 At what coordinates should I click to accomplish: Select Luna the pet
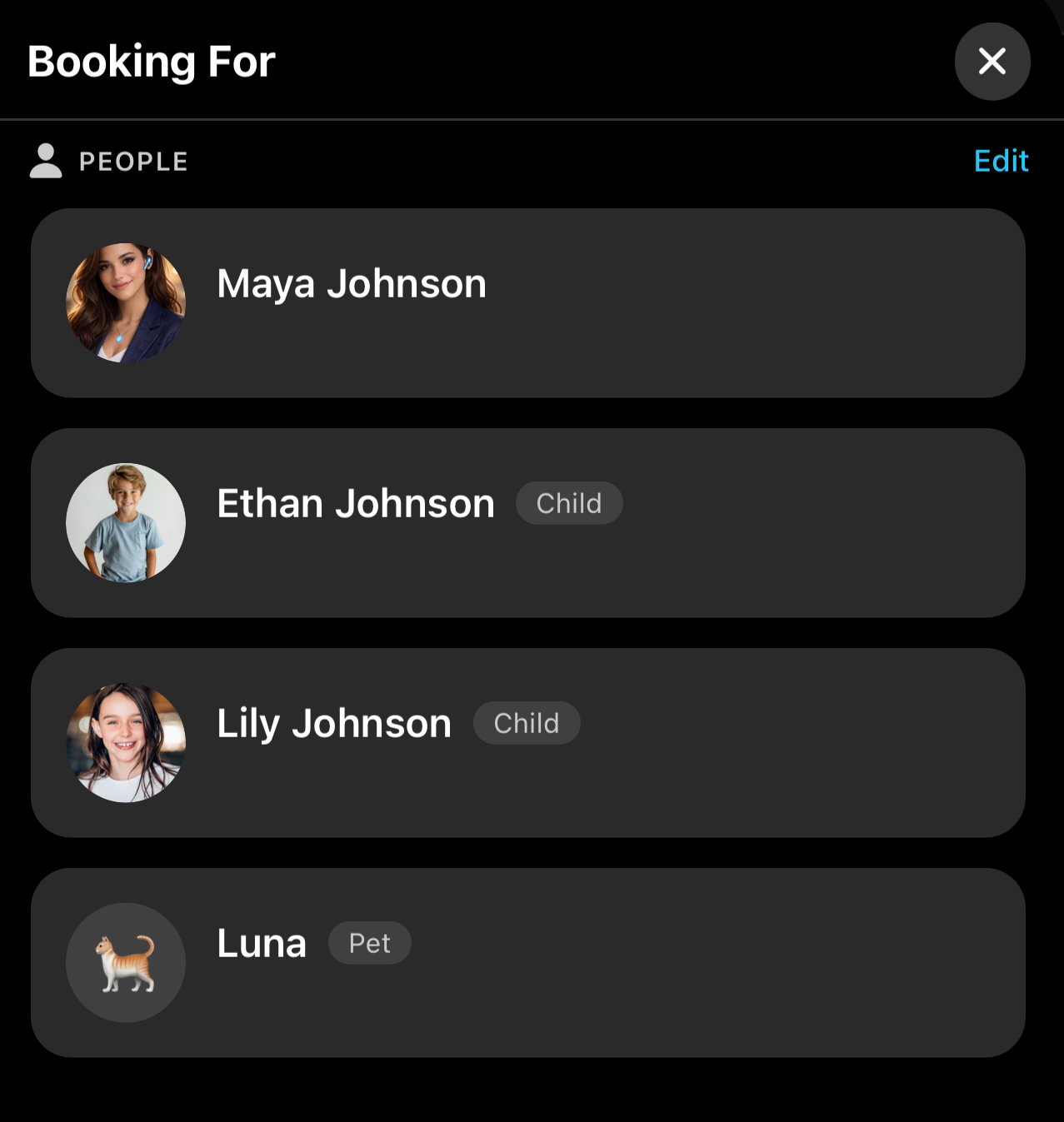(527, 963)
